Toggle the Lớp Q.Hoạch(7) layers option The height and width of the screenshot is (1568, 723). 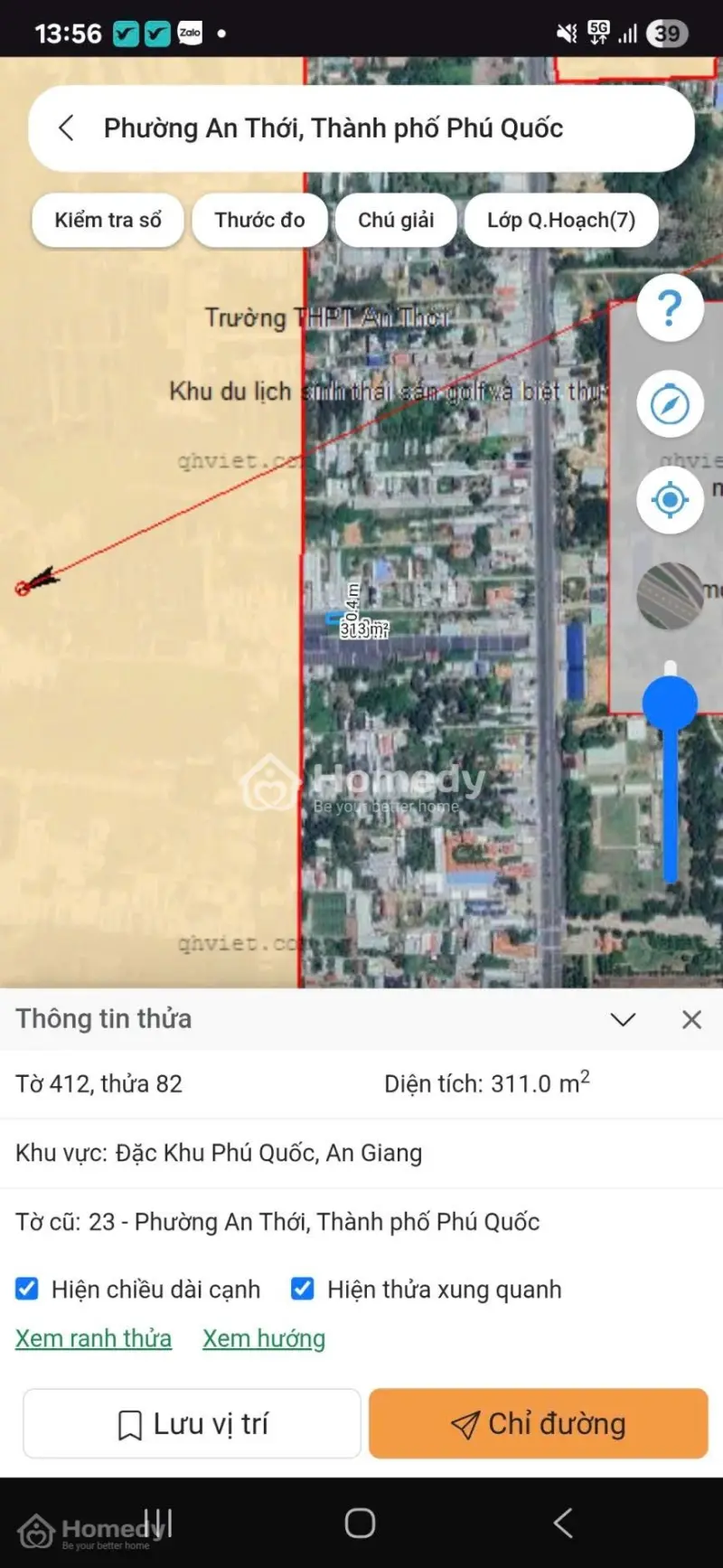pyautogui.click(x=561, y=220)
